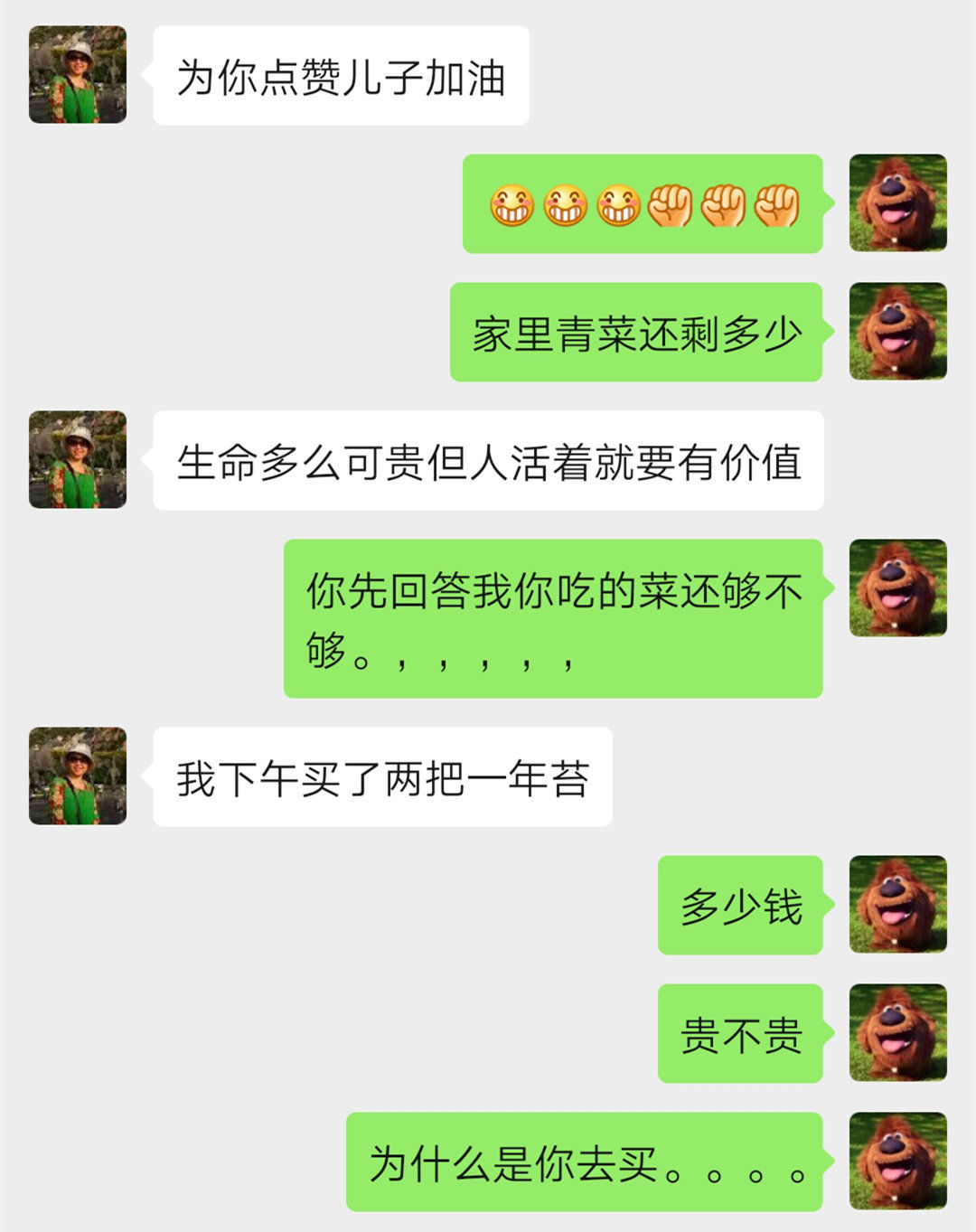This screenshot has width=976, height=1232.
Task: Open avatar beside 我下午买了两把一年苔 message
Action: (x=78, y=776)
